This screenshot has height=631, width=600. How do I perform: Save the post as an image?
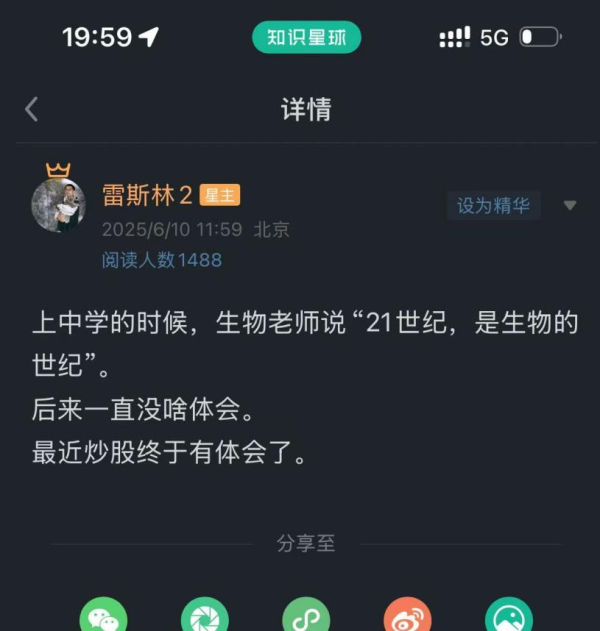(509, 616)
